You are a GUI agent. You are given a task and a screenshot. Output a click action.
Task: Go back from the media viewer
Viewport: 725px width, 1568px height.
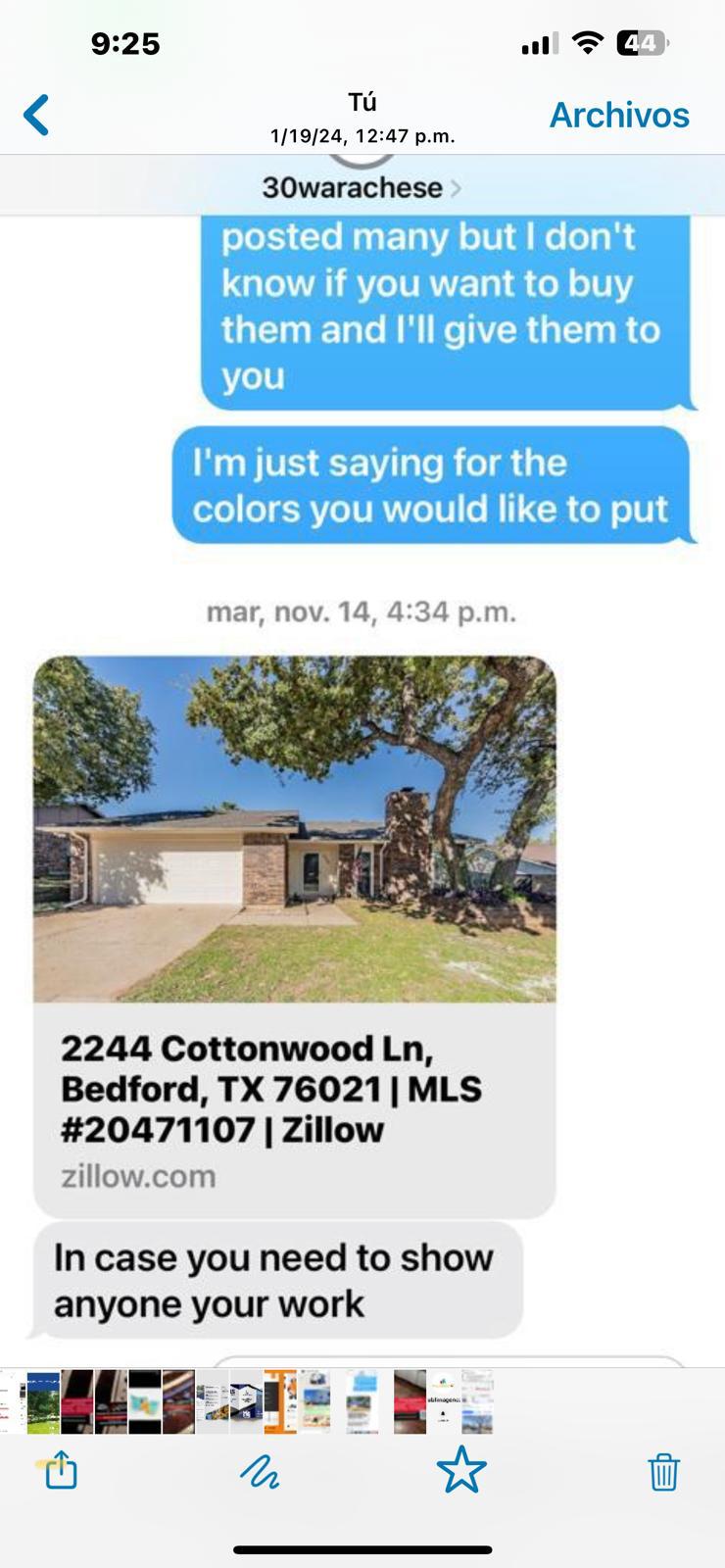click(x=37, y=115)
